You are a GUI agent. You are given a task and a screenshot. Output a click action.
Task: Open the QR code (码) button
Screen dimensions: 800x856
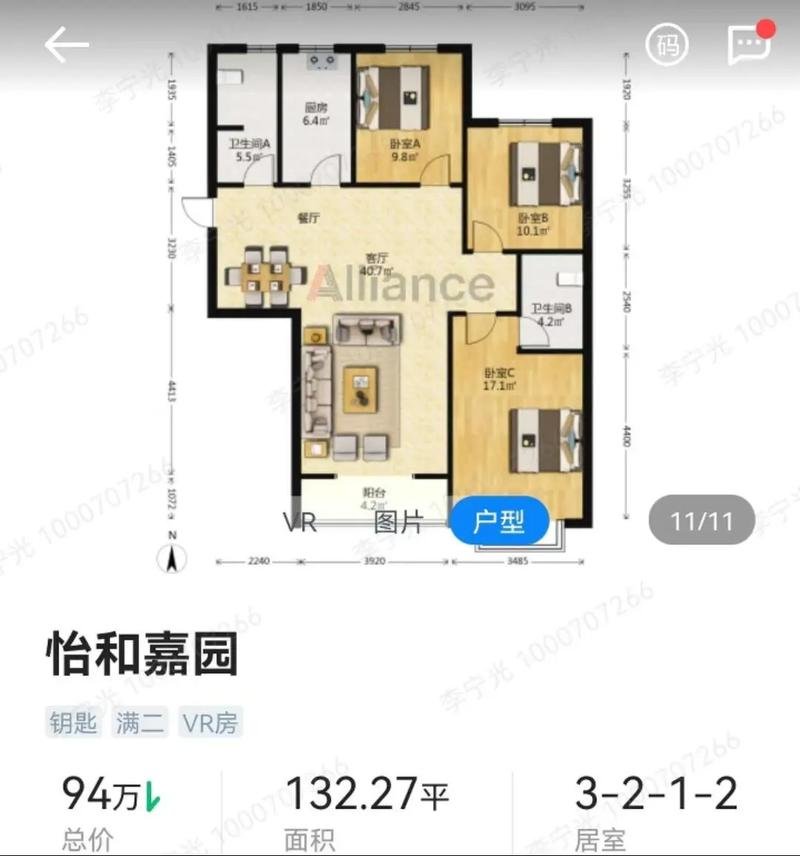[667, 44]
